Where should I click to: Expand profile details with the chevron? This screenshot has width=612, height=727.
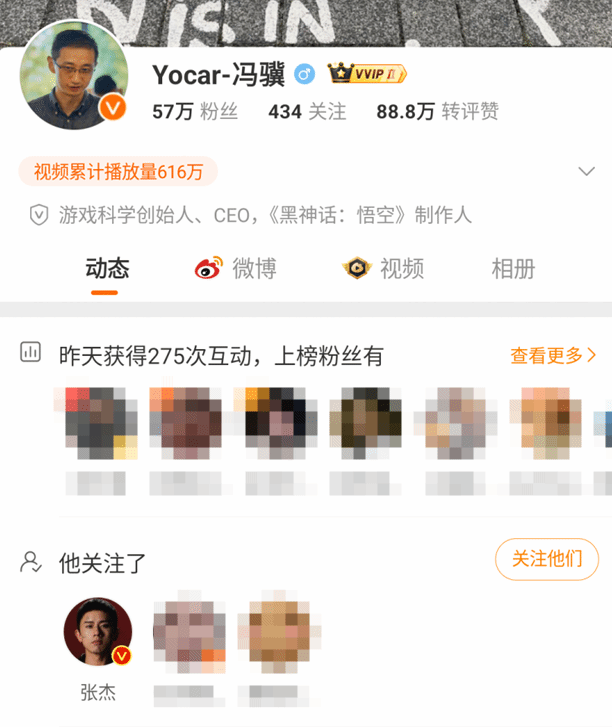click(587, 172)
